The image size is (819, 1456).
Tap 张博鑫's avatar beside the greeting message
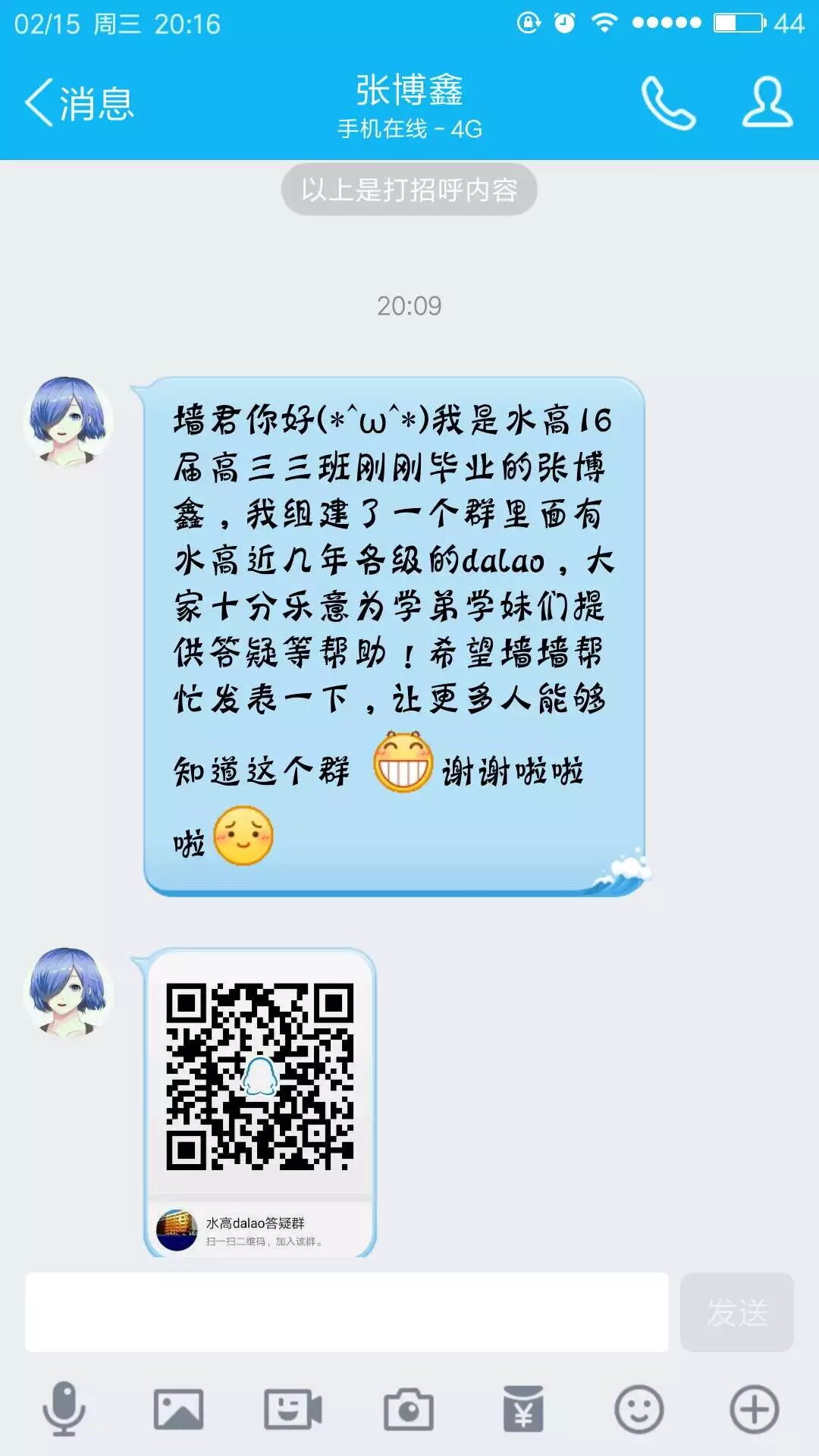pos(68,421)
